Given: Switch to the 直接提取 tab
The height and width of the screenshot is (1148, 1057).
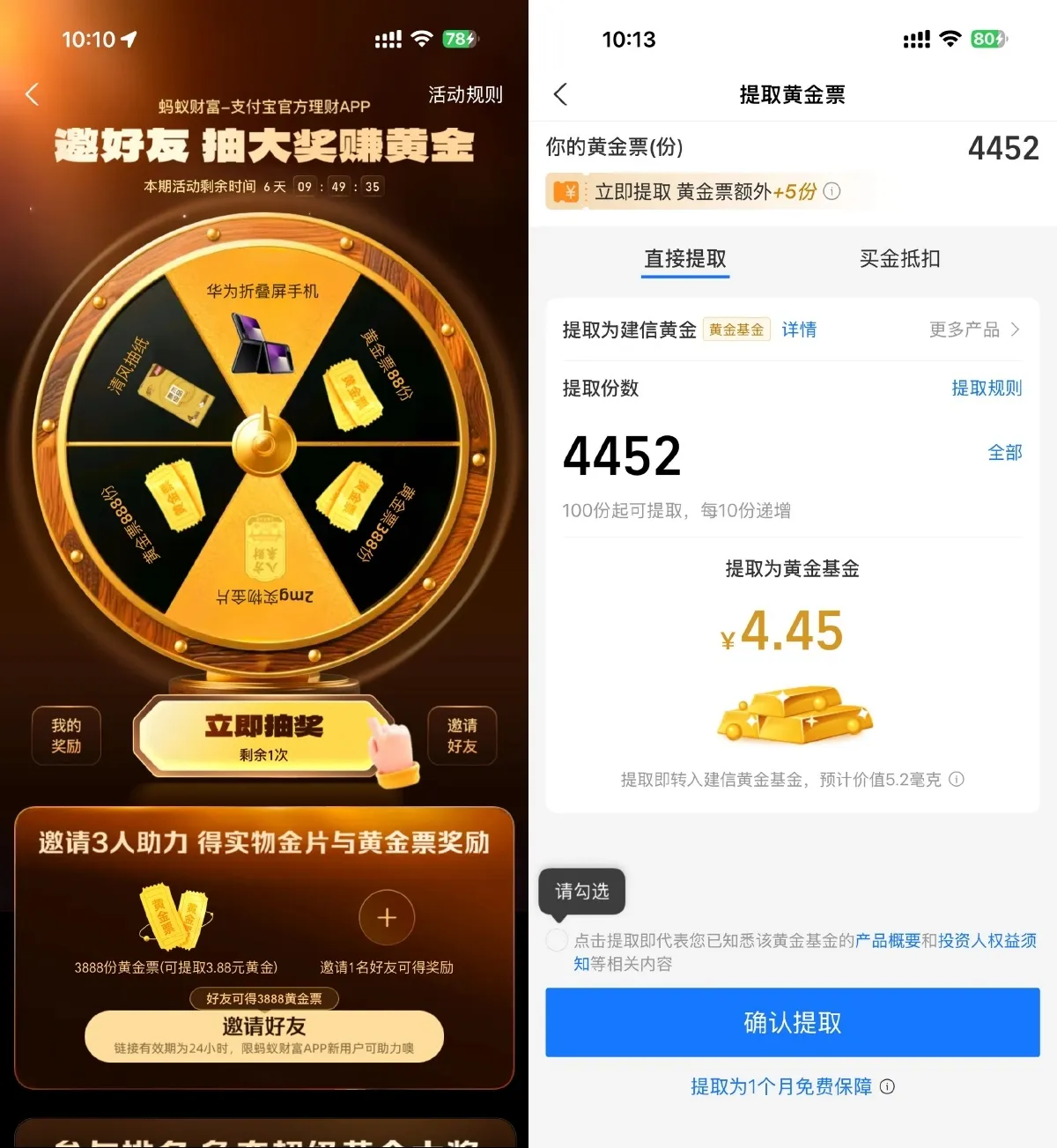Looking at the screenshot, I should point(685,258).
